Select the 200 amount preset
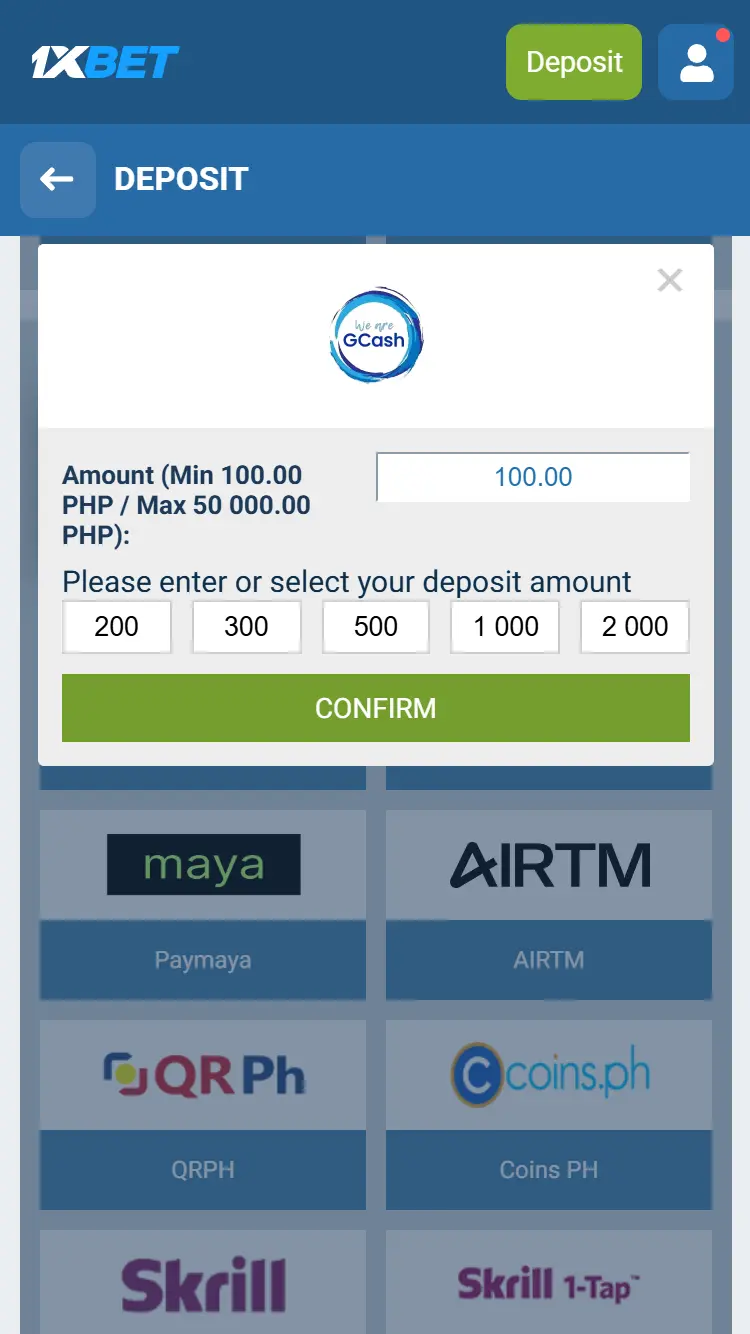The image size is (750, 1334). pos(117,627)
